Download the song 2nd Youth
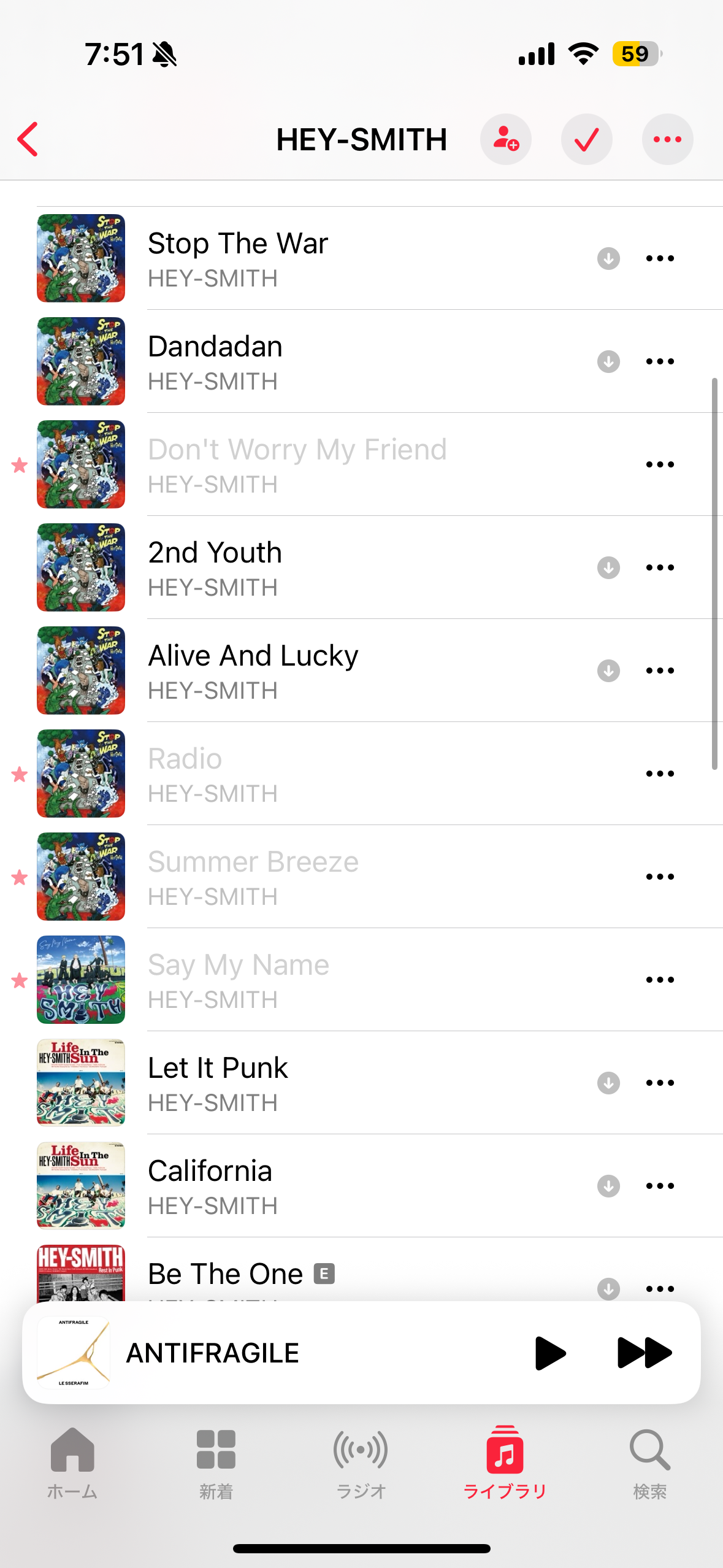 pos(608,567)
